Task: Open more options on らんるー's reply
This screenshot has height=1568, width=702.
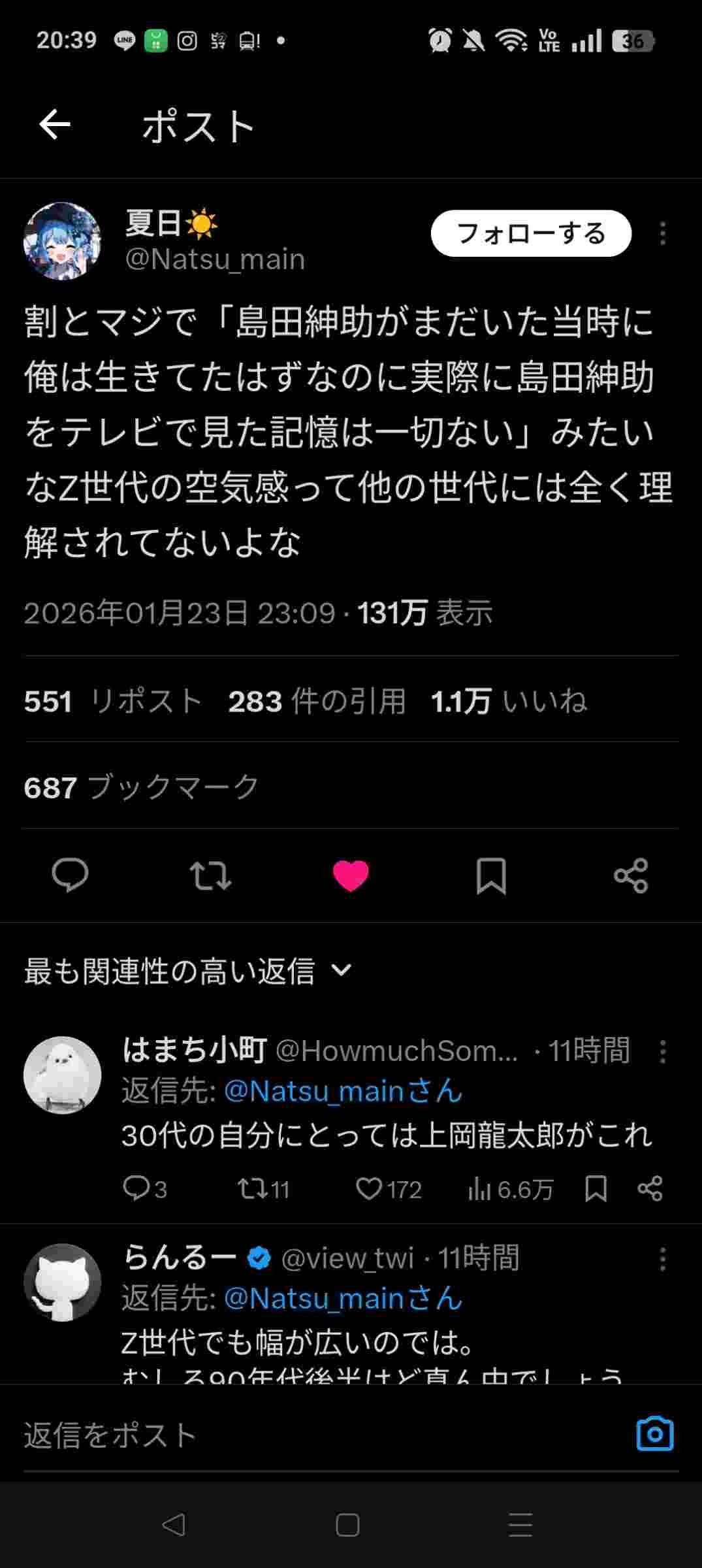Action: pos(662,1258)
